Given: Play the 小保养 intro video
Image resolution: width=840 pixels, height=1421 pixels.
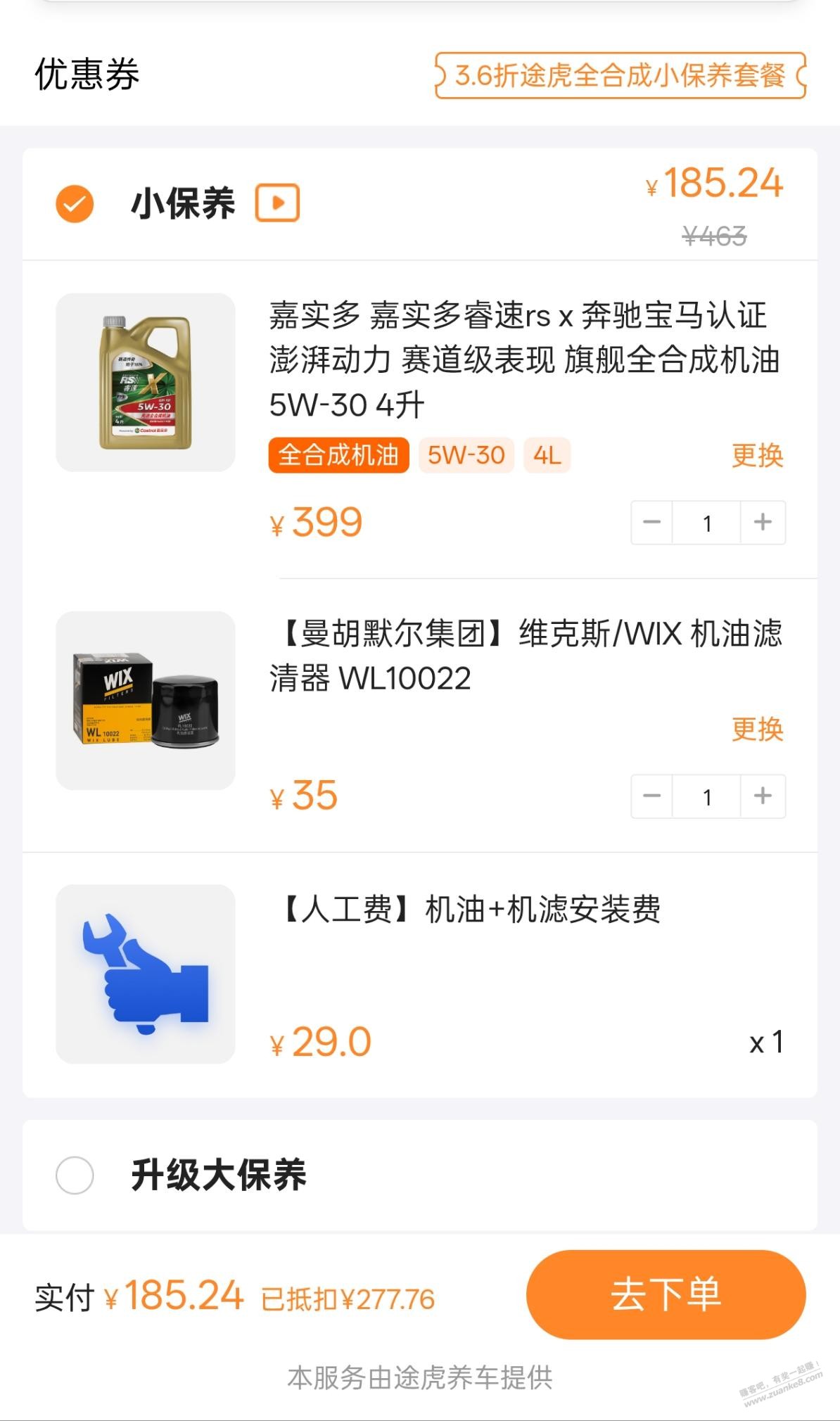Looking at the screenshot, I should coord(277,202).
